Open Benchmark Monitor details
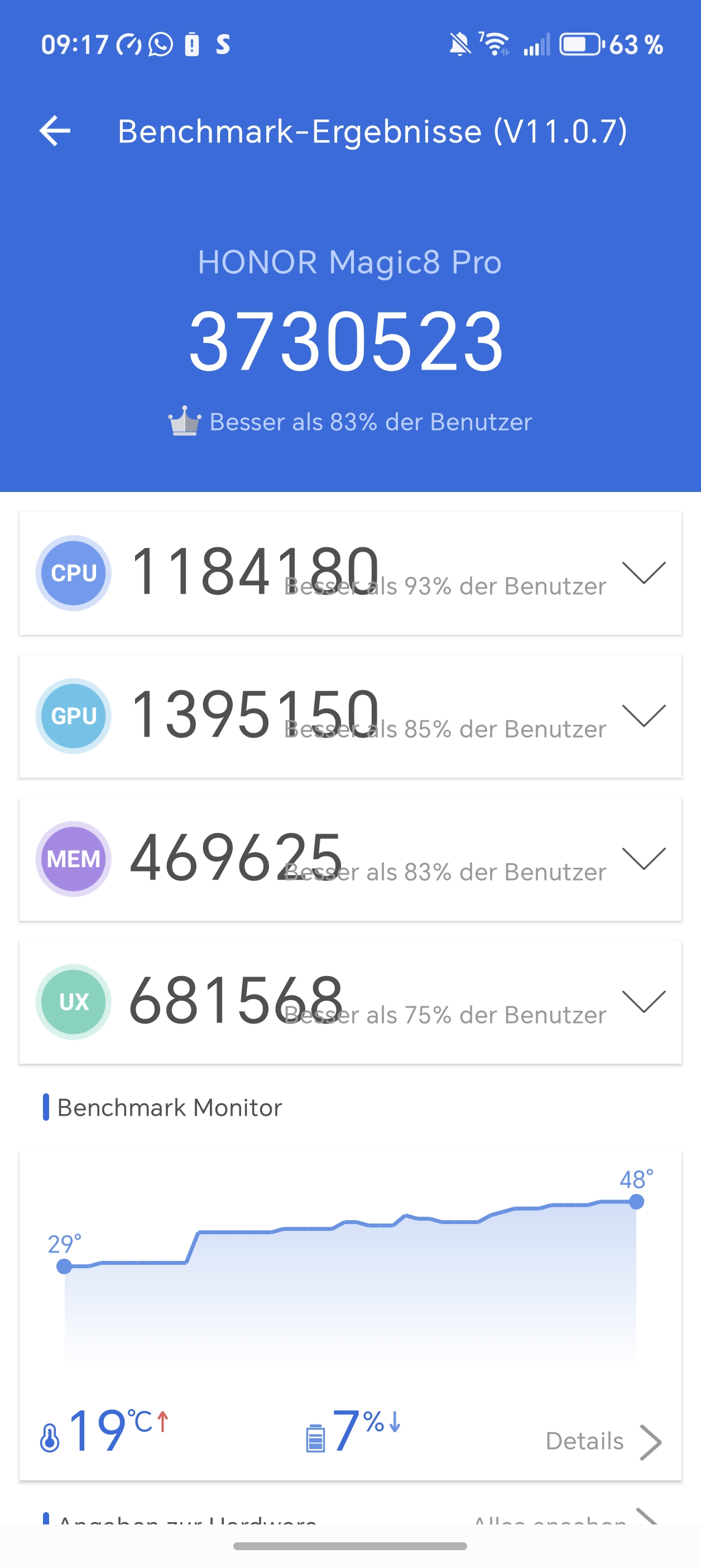This screenshot has height=1568, width=701. [x=602, y=1441]
